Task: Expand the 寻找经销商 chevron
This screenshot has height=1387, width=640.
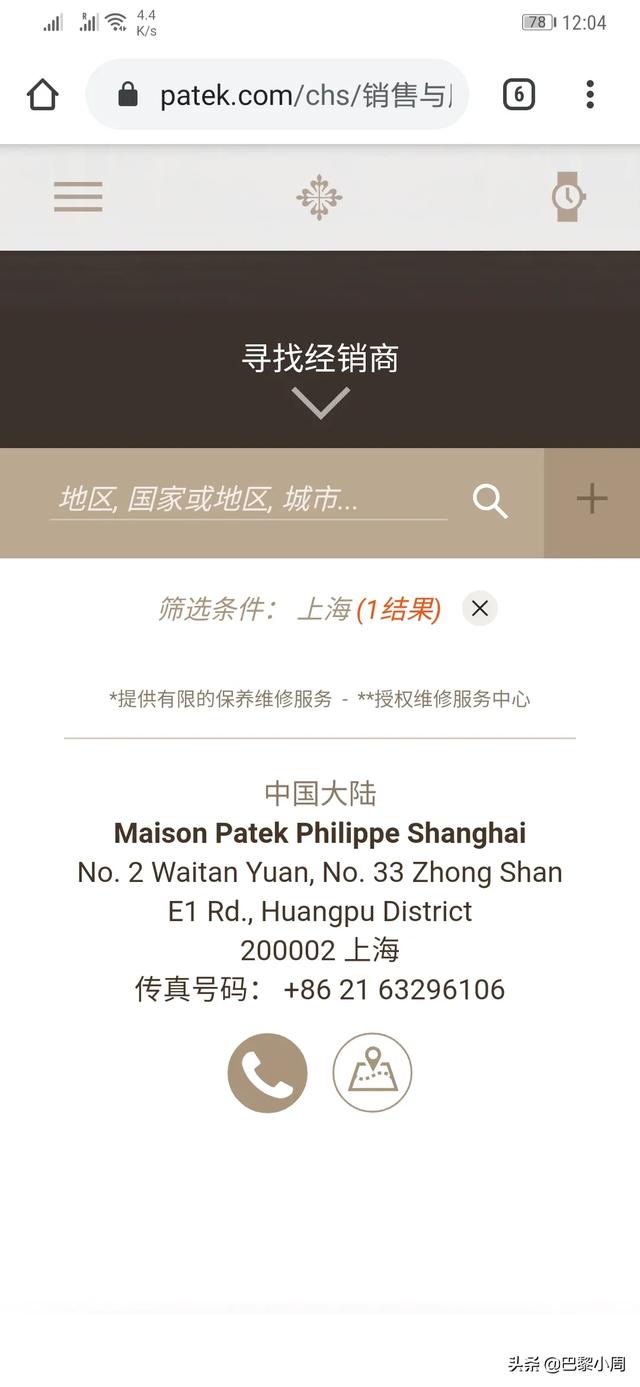Action: pos(320,403)
